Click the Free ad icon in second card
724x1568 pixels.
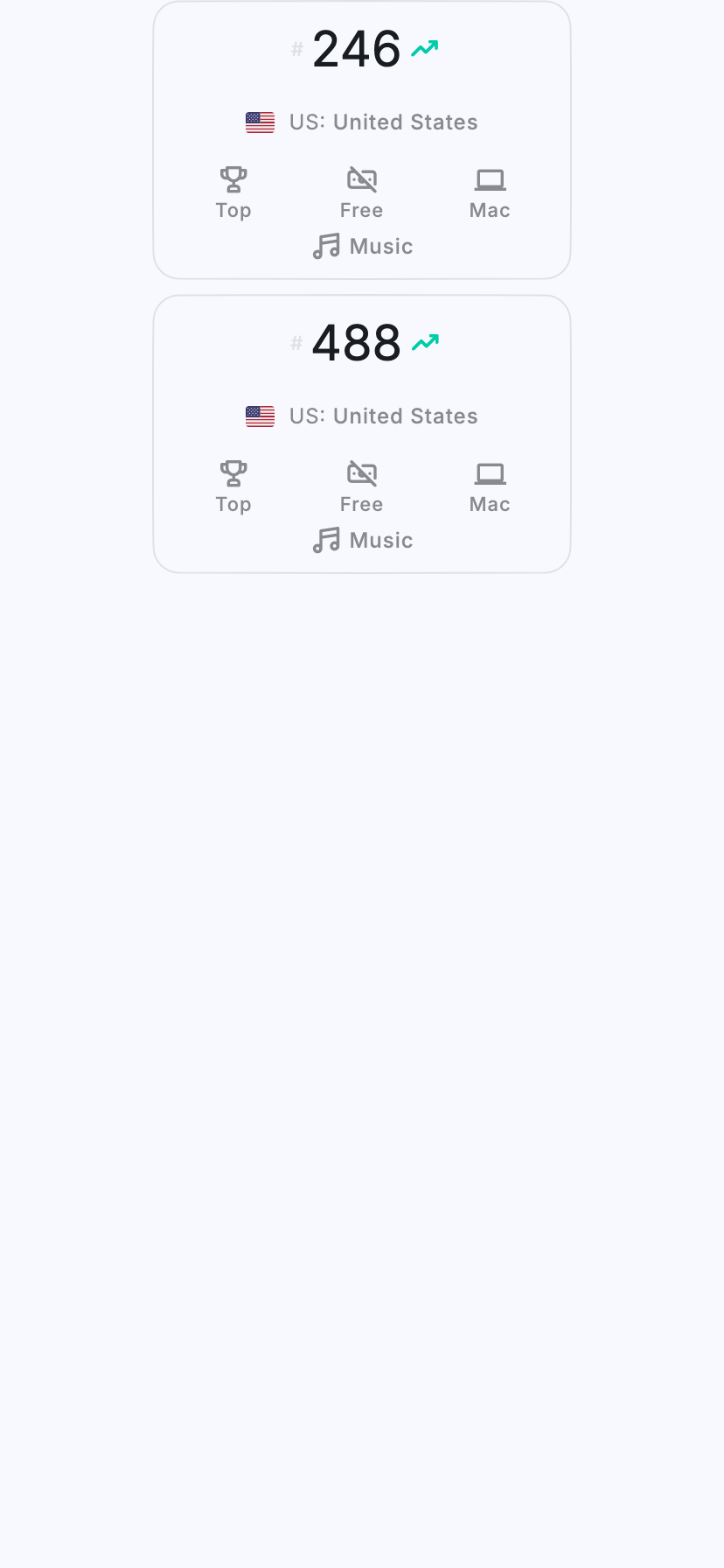coord(361,473)
